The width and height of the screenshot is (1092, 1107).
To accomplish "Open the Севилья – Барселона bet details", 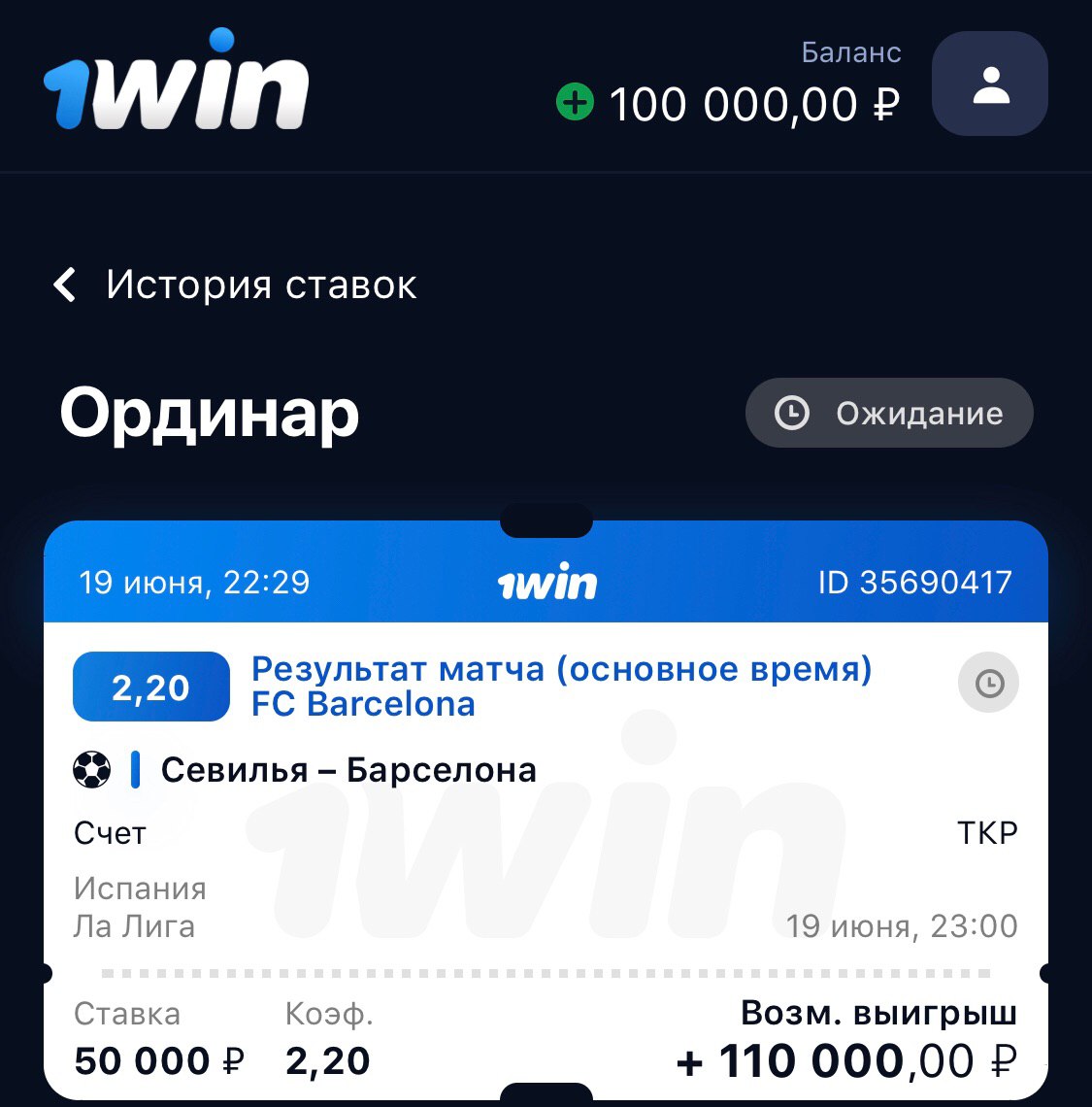I will click(348, 770).
